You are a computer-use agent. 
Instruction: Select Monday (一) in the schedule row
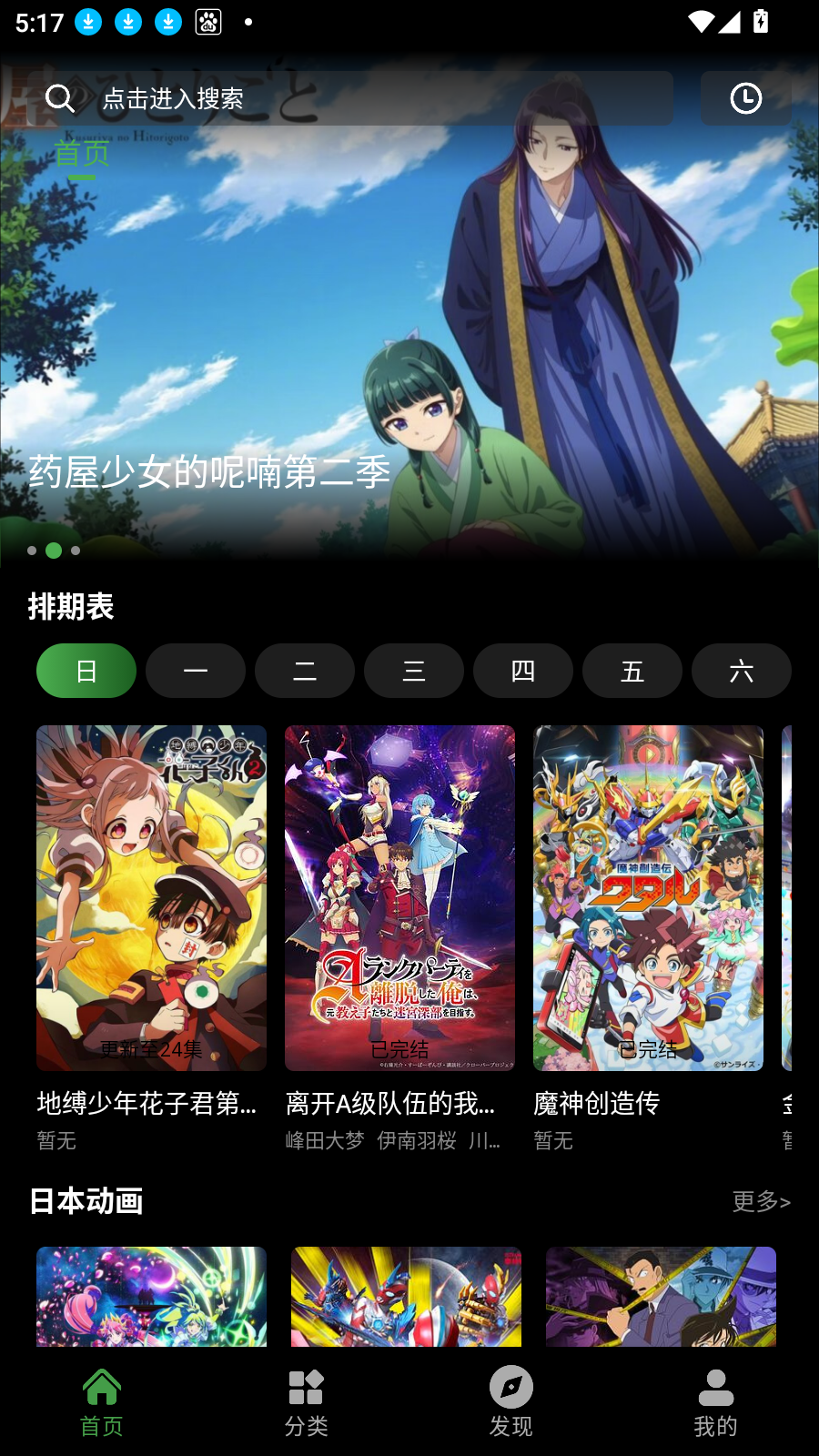pos(195,671)
